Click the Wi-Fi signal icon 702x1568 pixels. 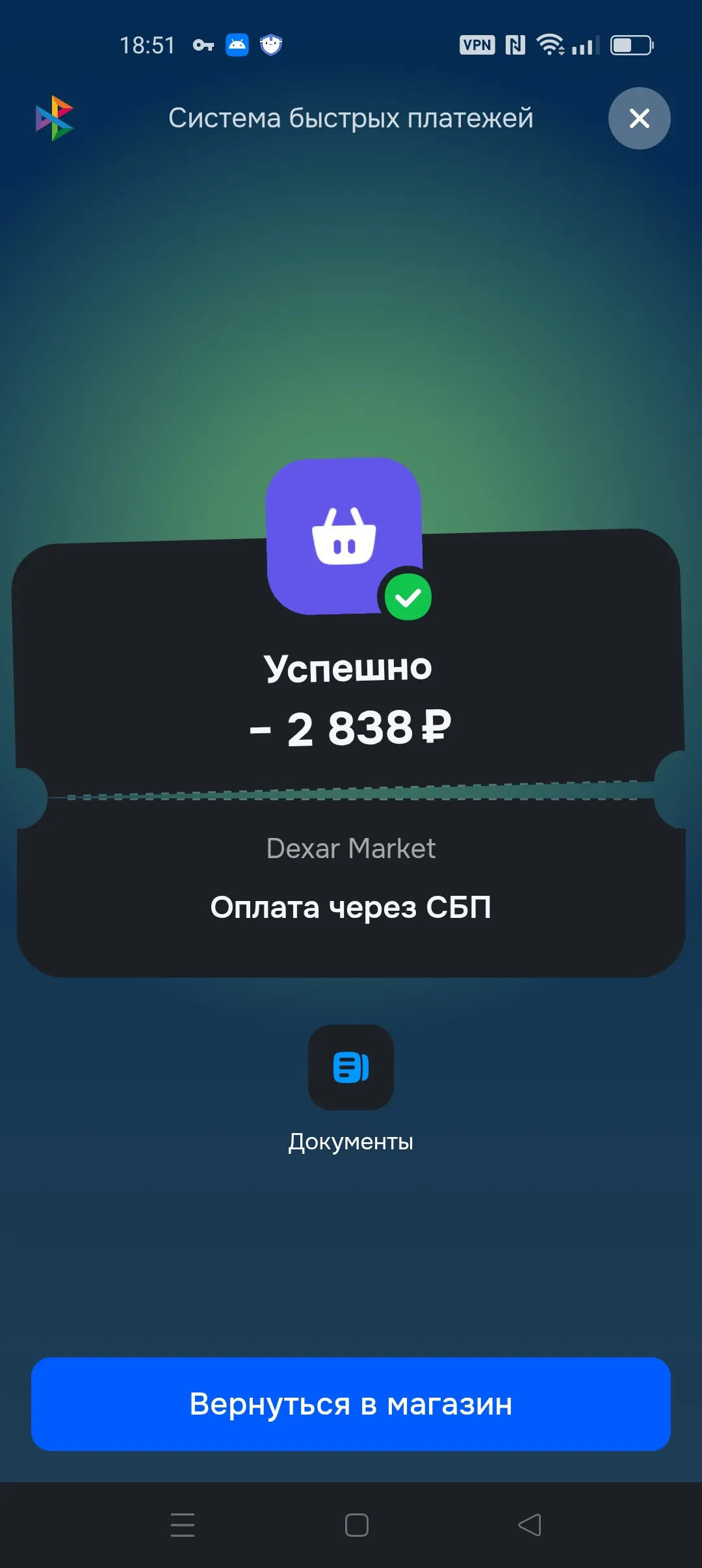click(549, 44)
